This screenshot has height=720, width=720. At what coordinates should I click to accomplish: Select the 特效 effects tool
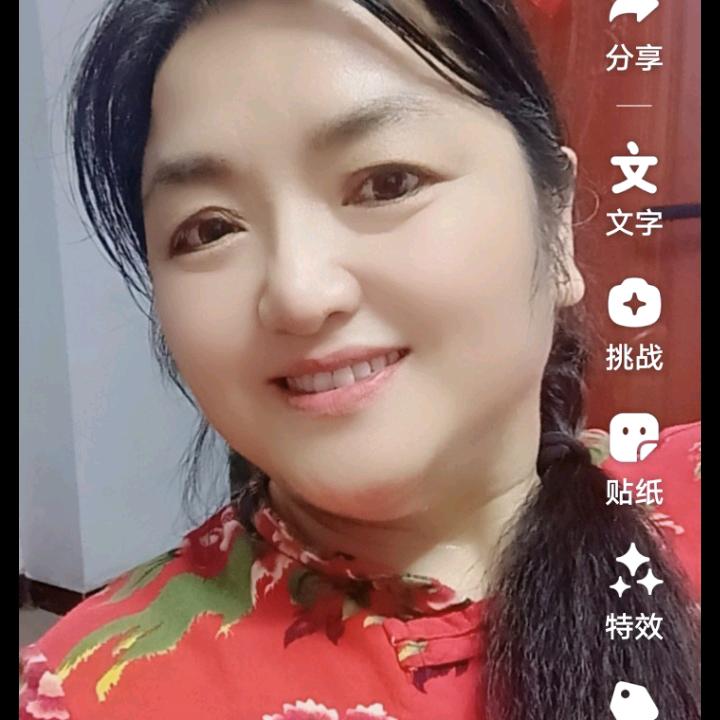click(x=635, y=572)
